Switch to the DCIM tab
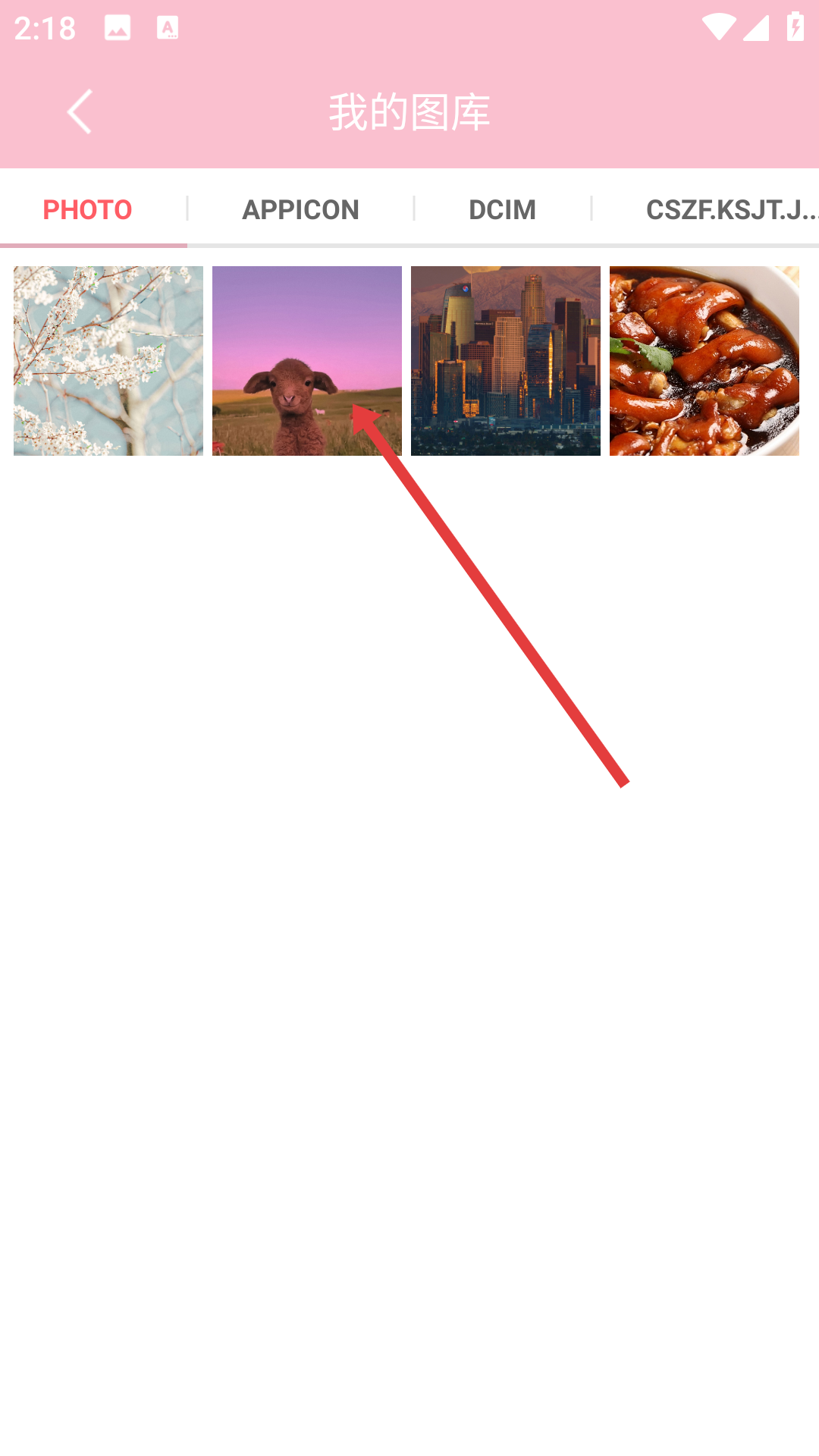 502,209
